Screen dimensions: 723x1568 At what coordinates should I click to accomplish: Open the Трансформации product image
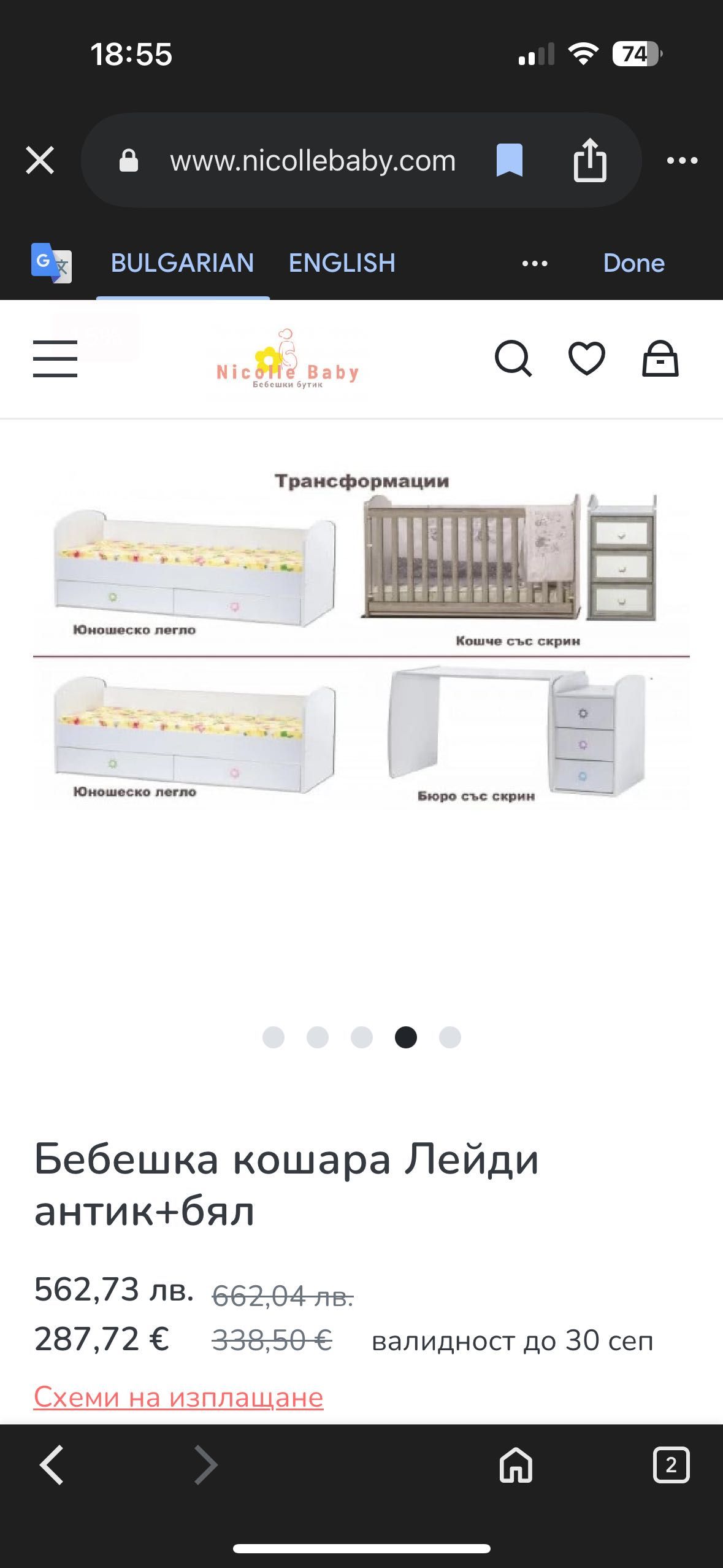coord(361,638)
